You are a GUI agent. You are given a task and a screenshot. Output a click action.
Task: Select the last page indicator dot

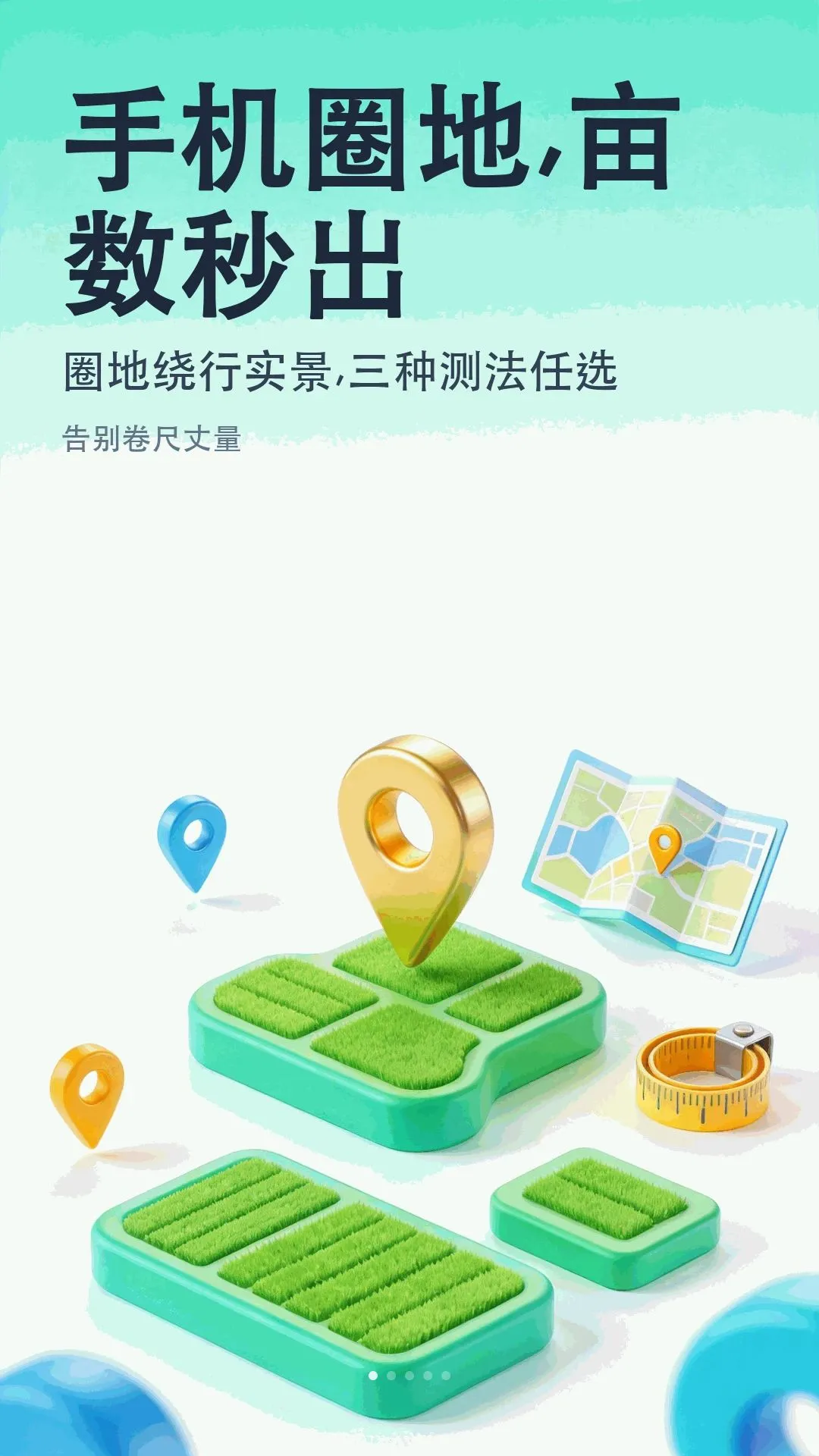pyautogui.click(x=446, y=1375)
